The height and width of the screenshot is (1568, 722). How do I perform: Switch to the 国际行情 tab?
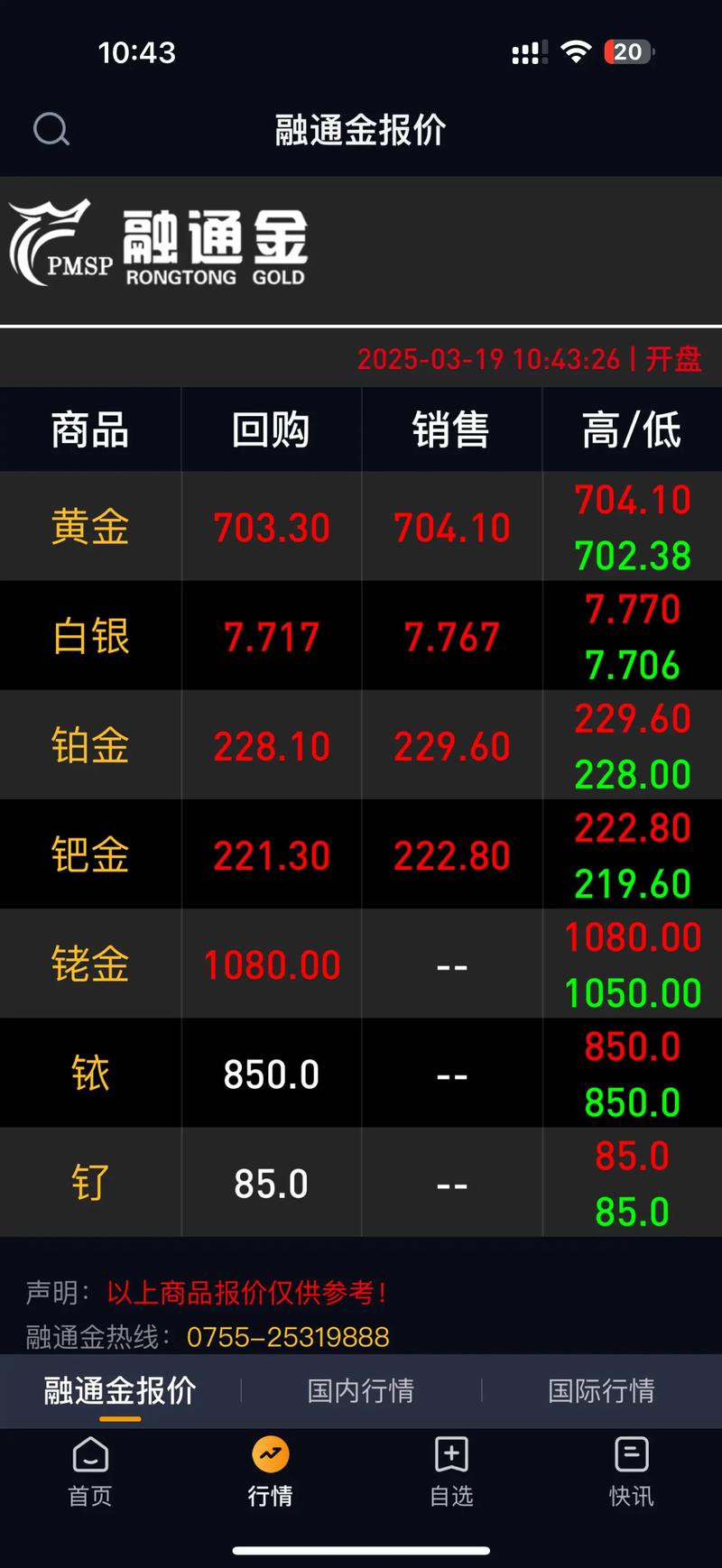602,1392
